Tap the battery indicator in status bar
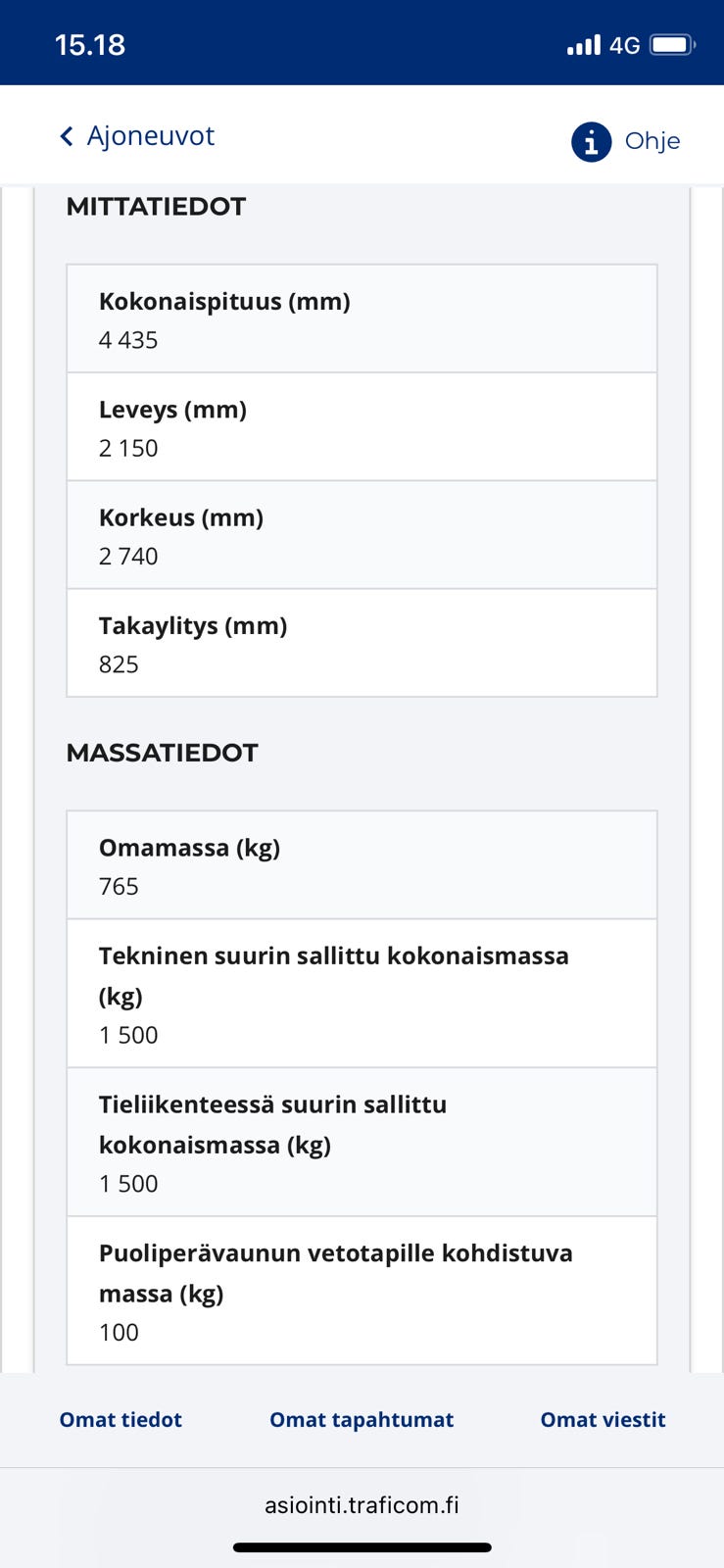 (x=673, y=43)
